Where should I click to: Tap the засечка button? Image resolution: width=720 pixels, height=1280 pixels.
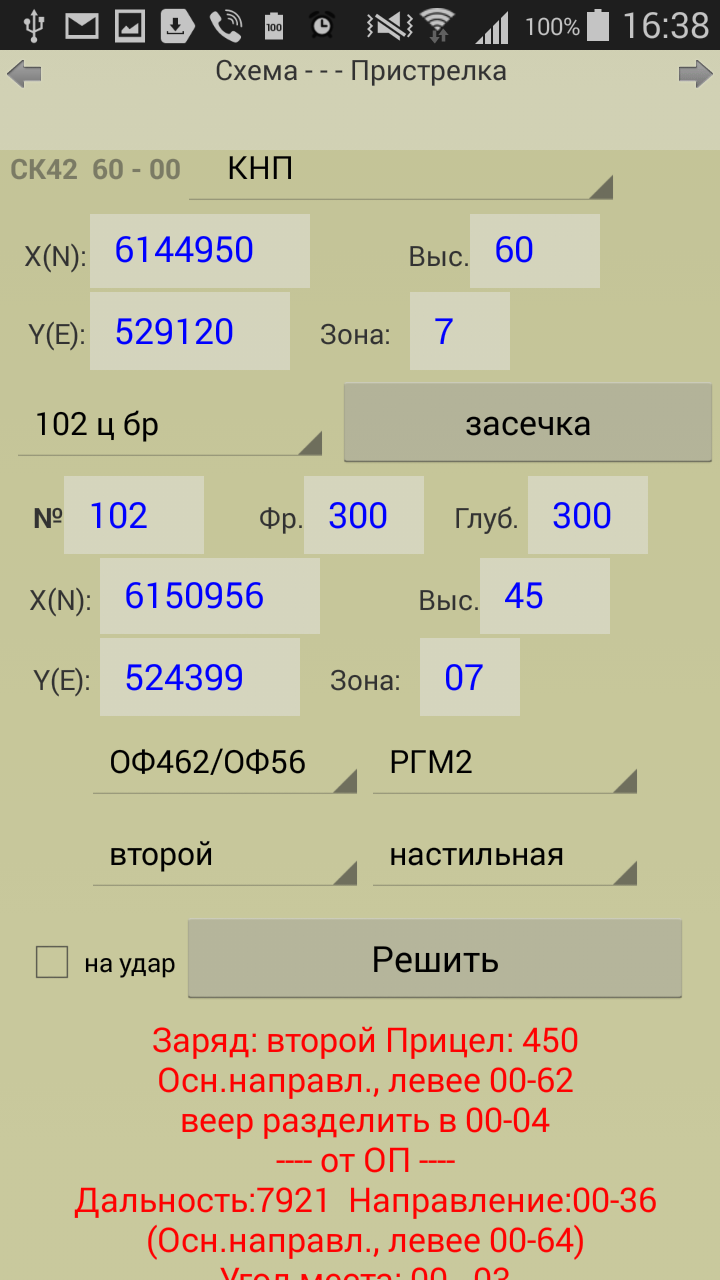coord(528,423)
